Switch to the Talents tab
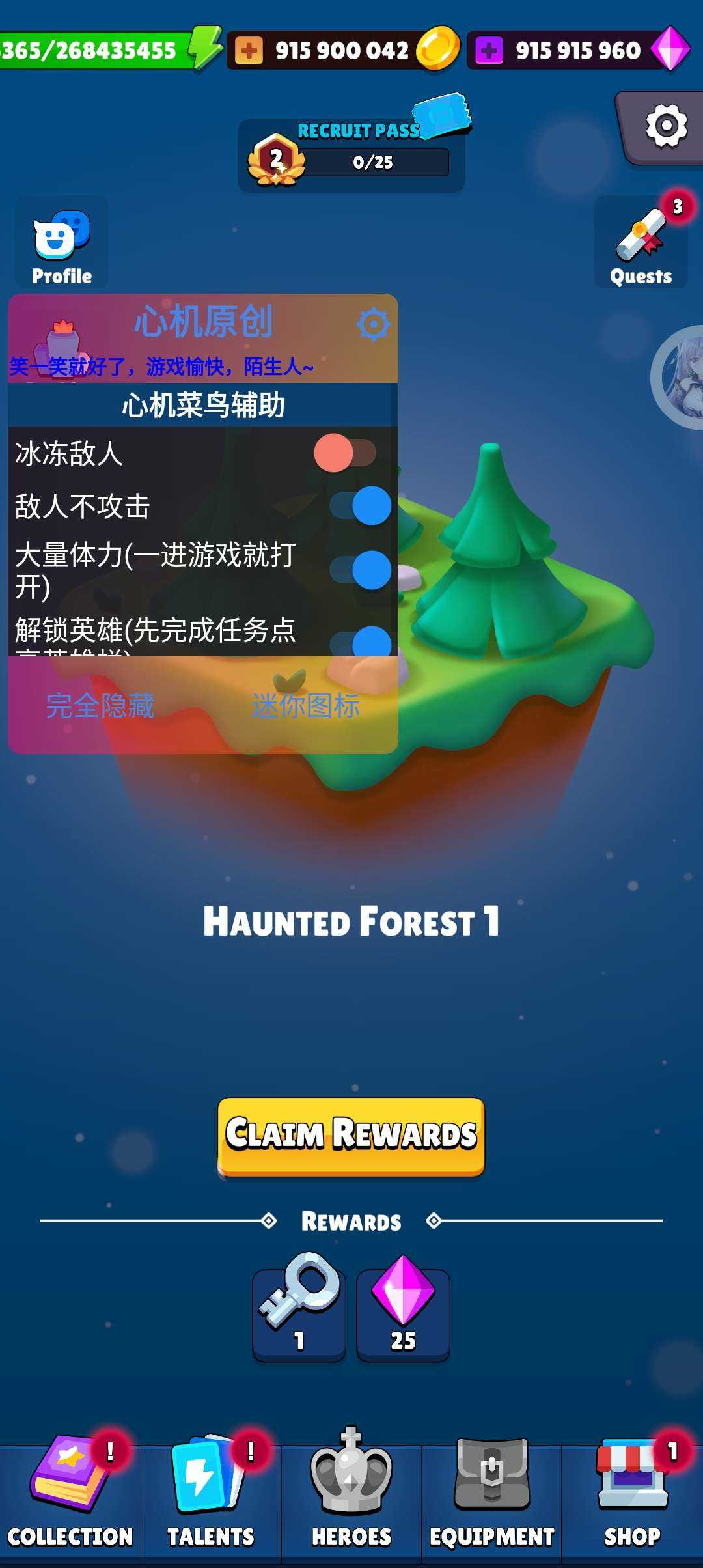 [x=210, y=1498]
